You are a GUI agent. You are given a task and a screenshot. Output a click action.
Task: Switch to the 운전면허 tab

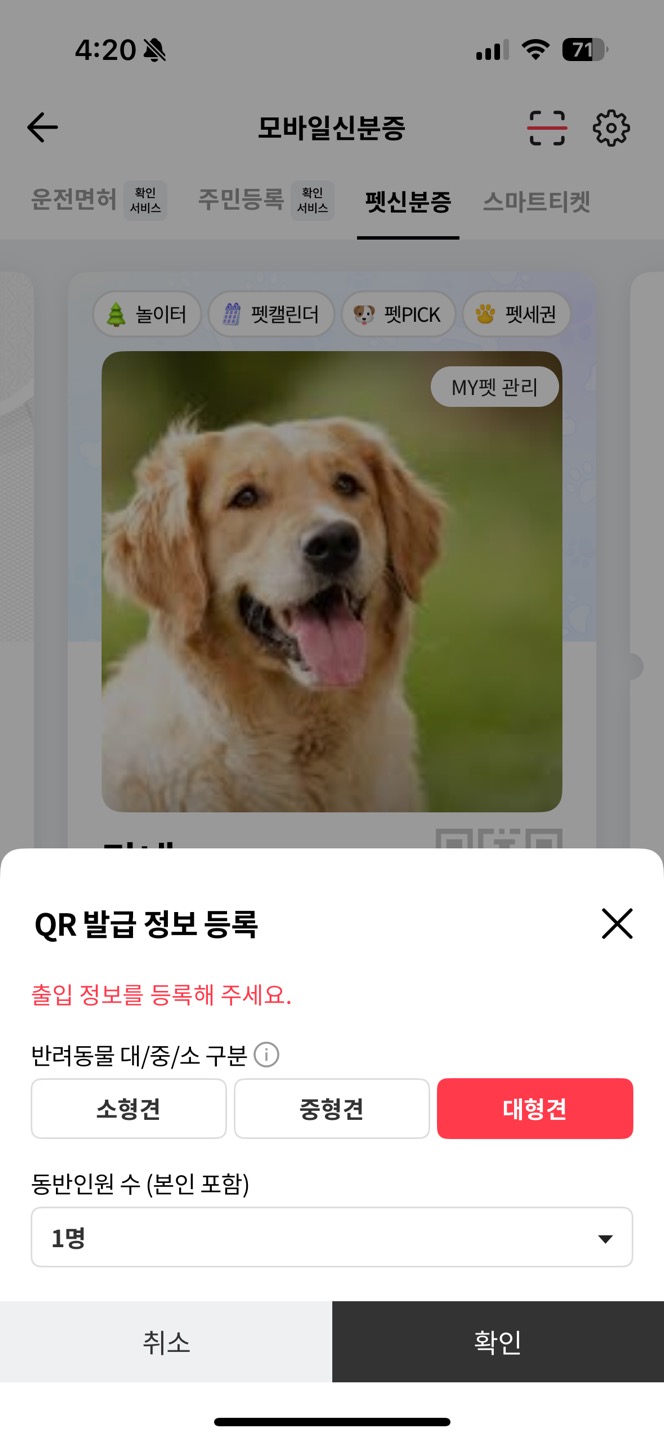pyautogui.click(x=75, y=200)
